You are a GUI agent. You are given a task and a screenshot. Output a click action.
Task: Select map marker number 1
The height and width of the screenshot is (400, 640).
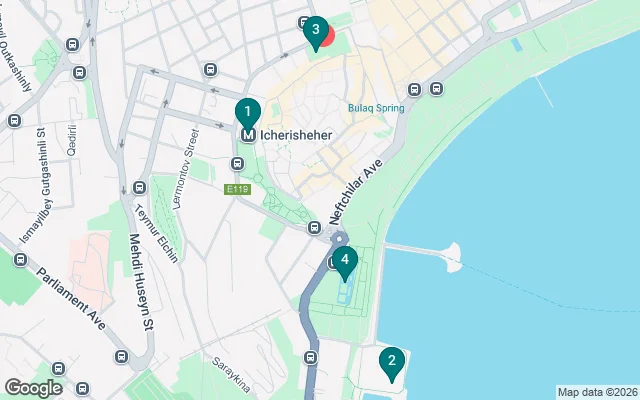point(247,111)
